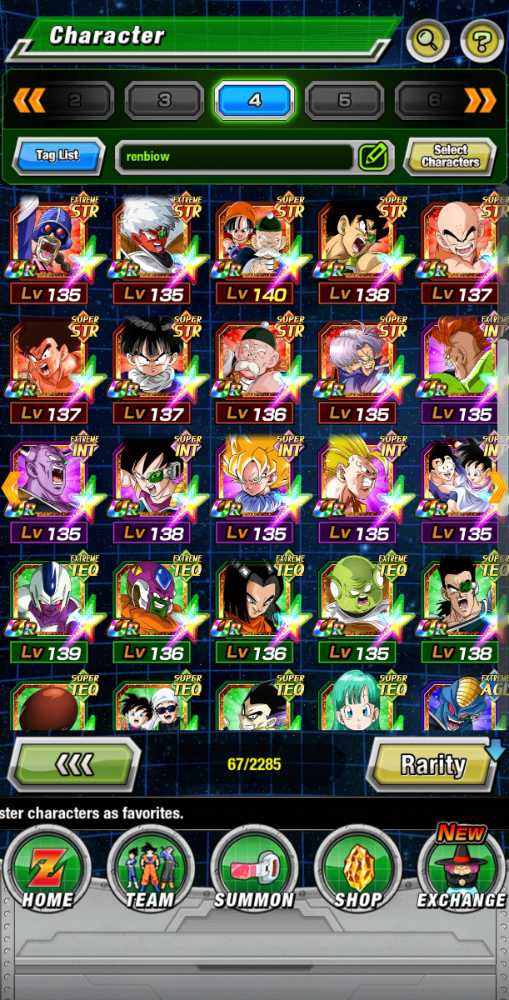Edit the renbiow tag name
Image resolution: width=509 pixels, height=1000 pixels.
373,156
